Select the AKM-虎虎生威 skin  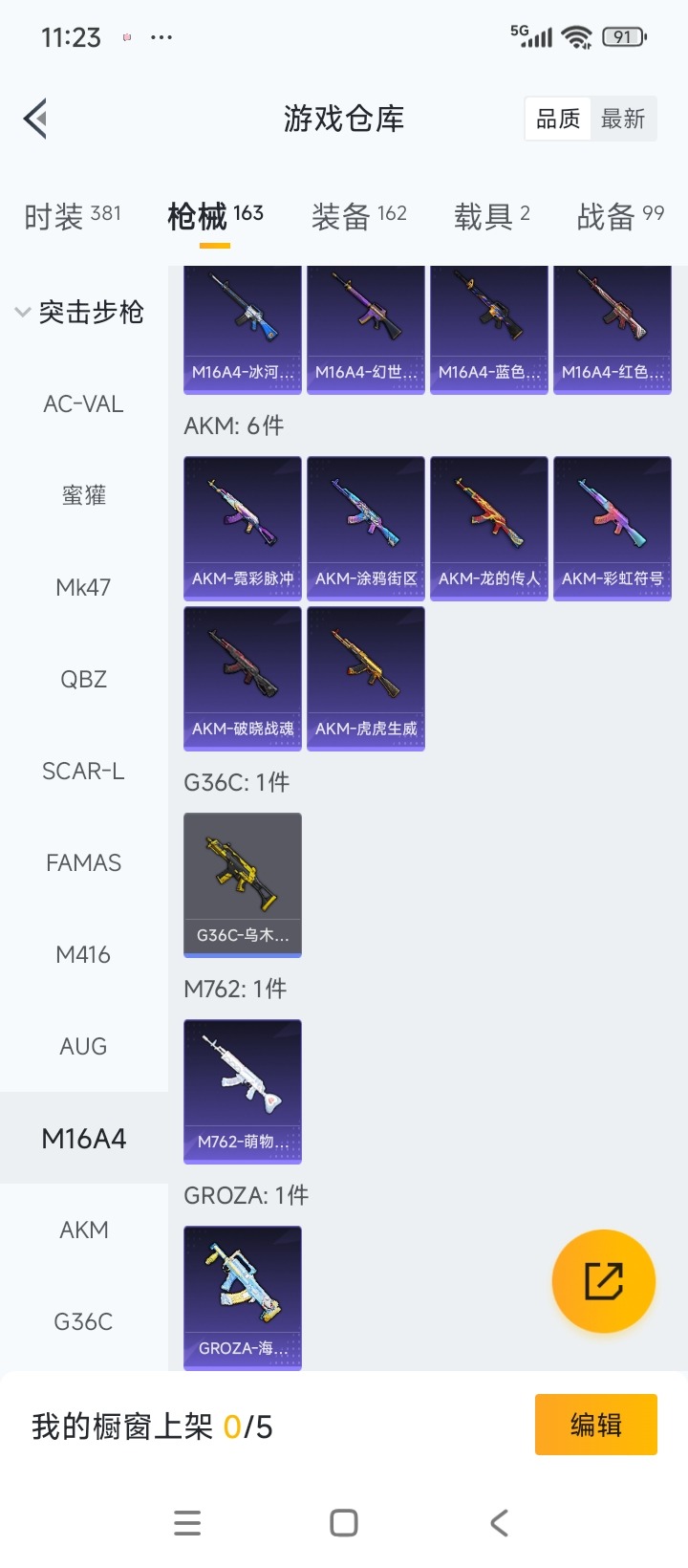coord(365,678)
